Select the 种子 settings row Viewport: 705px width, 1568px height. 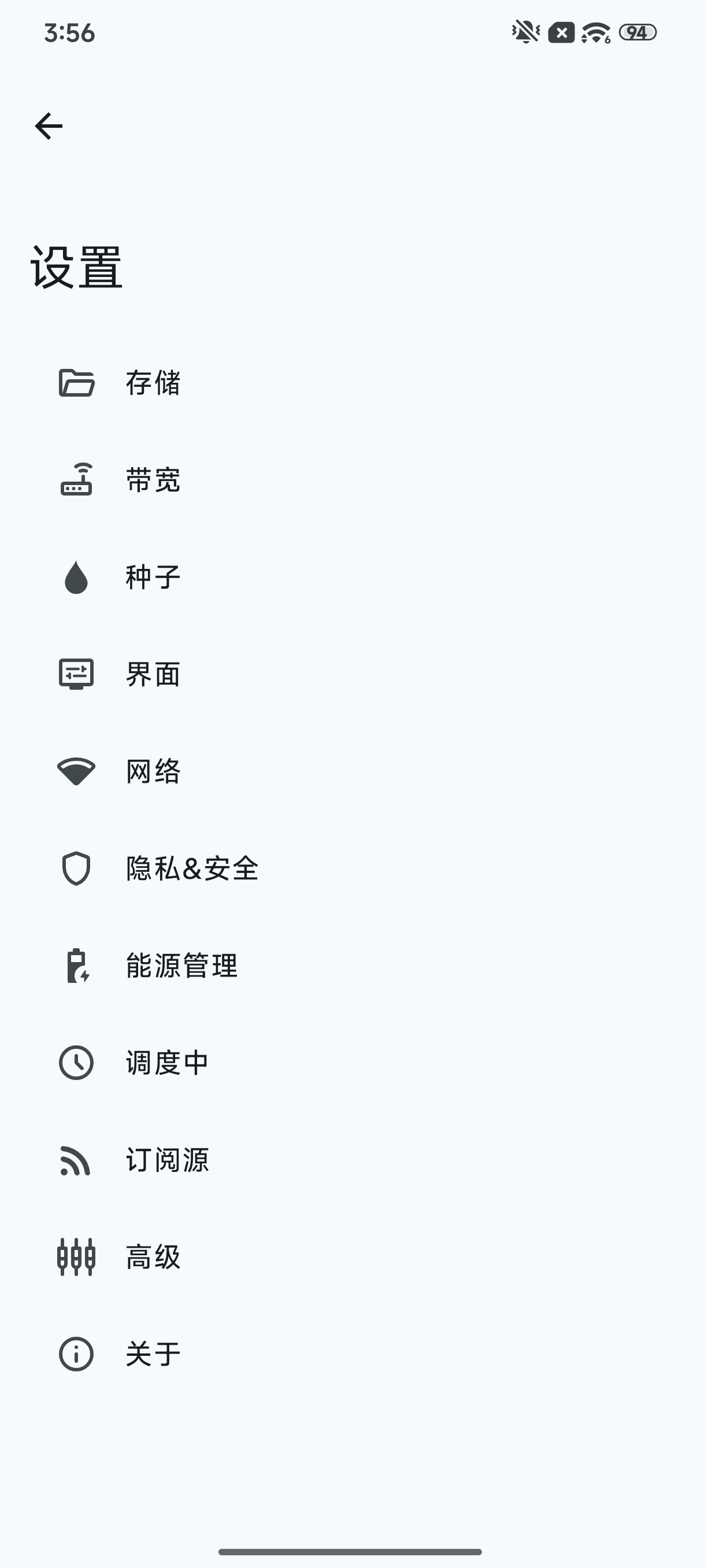pos(352,577)
